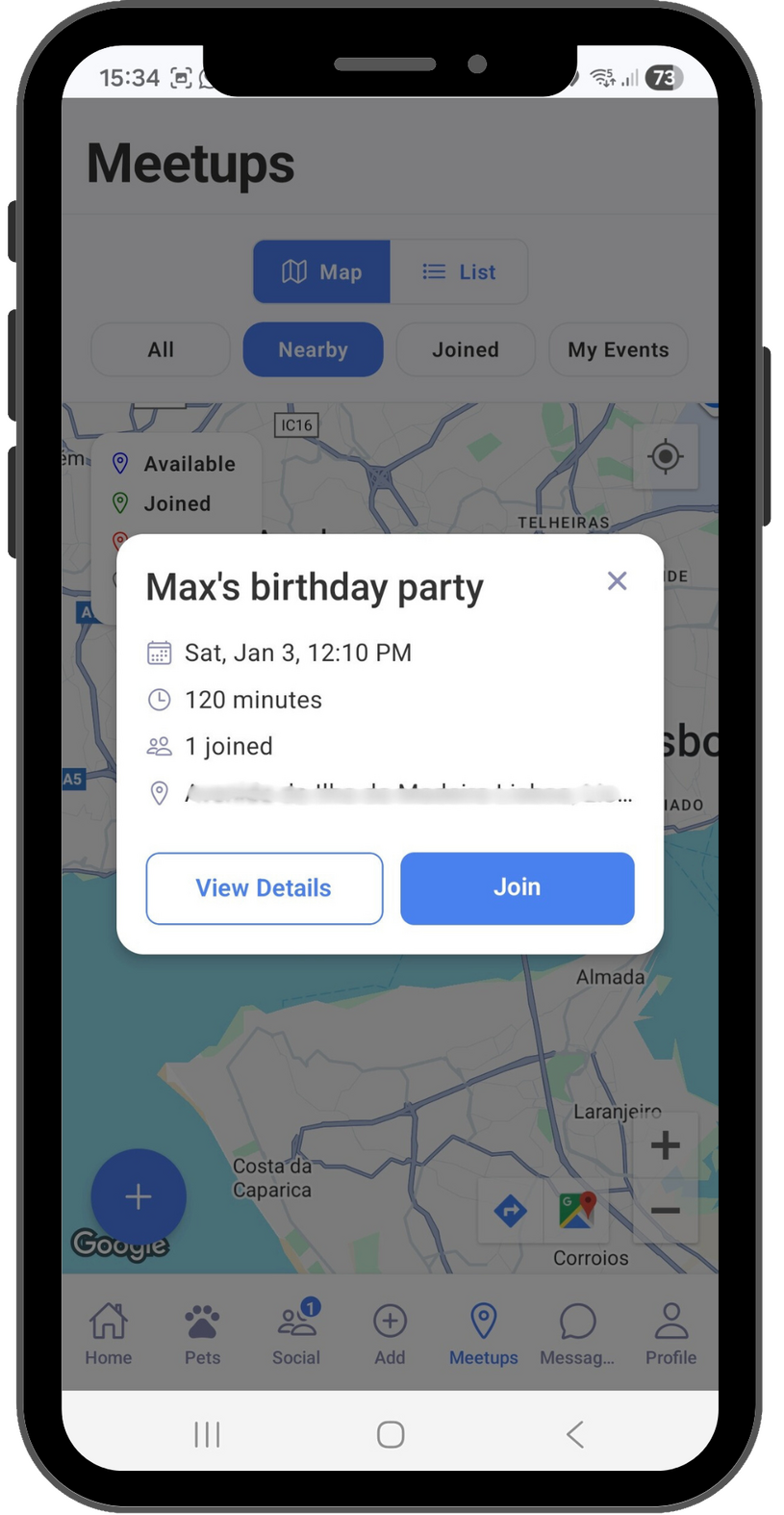Create a new meetup with floating plus button
The width and height of the screenshot is (784, 1515).
click(x=139, y=1196)
